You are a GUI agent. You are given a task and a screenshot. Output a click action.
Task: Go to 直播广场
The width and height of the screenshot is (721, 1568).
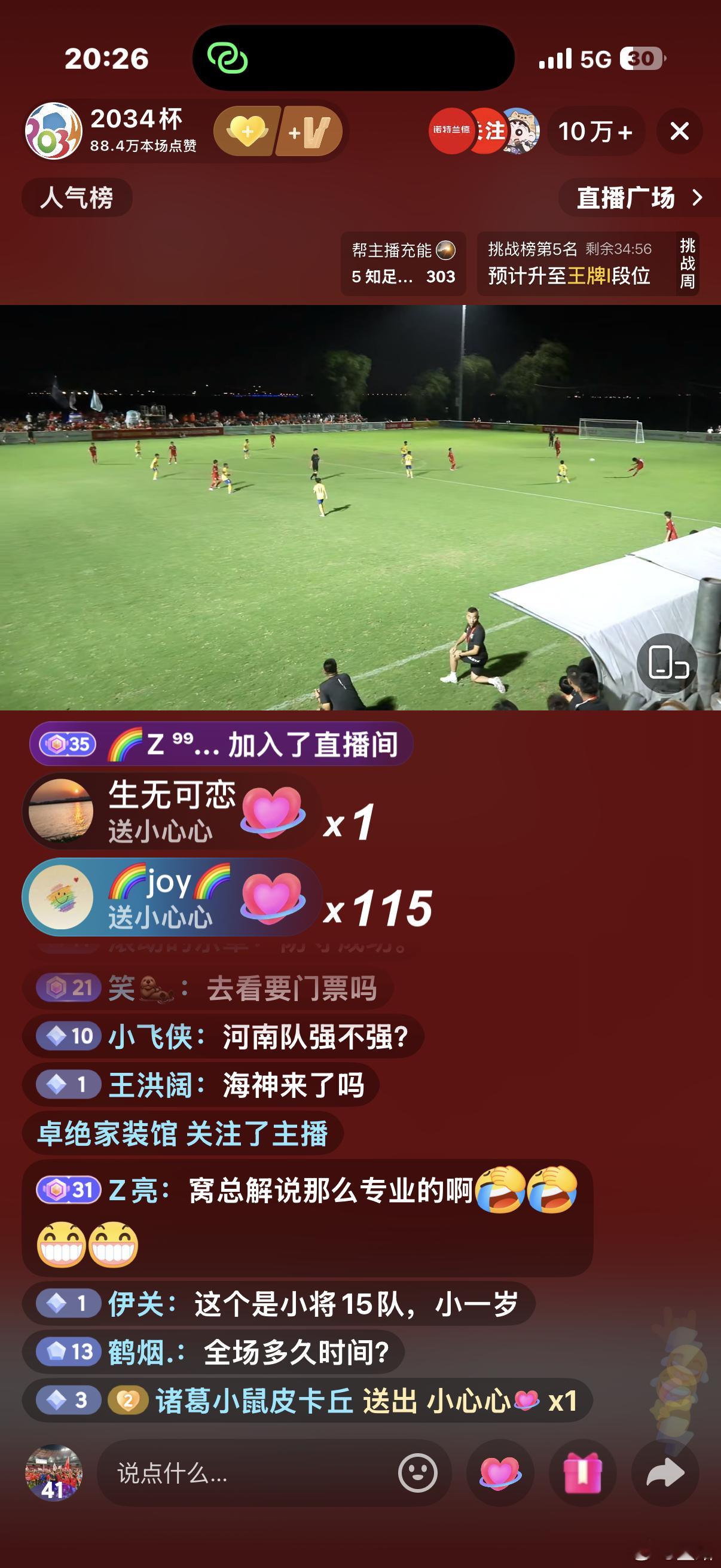click(x=639, y=197)
